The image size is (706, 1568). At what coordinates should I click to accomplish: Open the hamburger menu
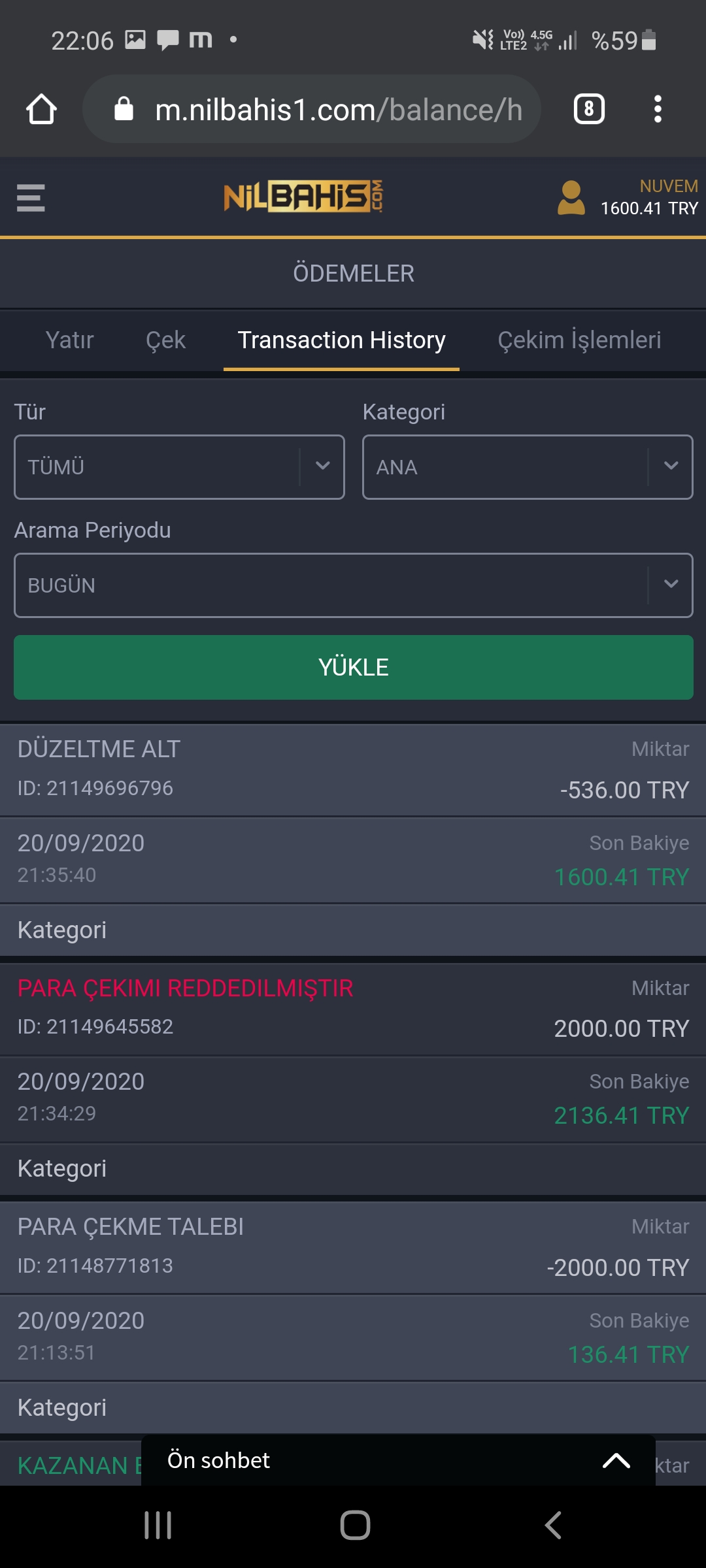[31, 198]
